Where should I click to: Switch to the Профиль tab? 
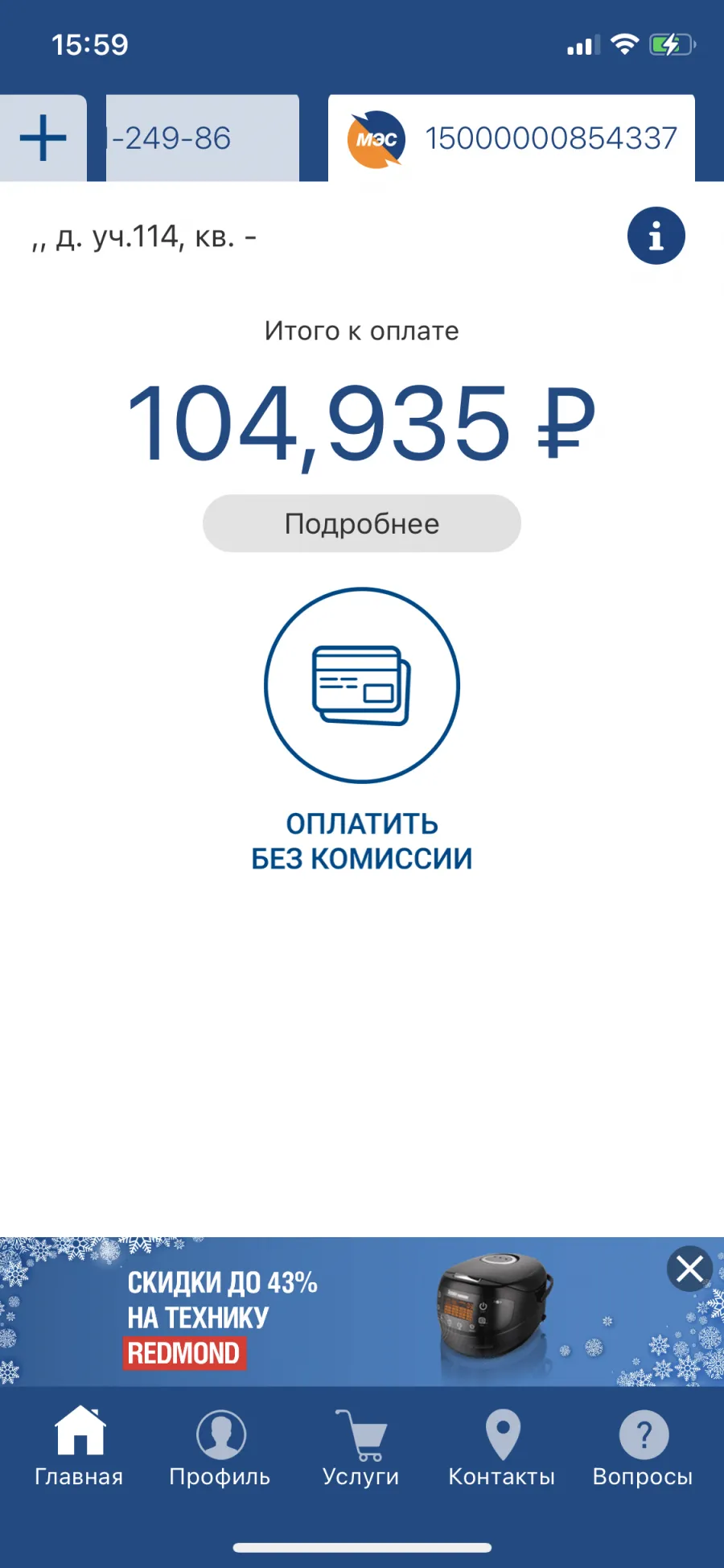click(x=220, y=1447)
